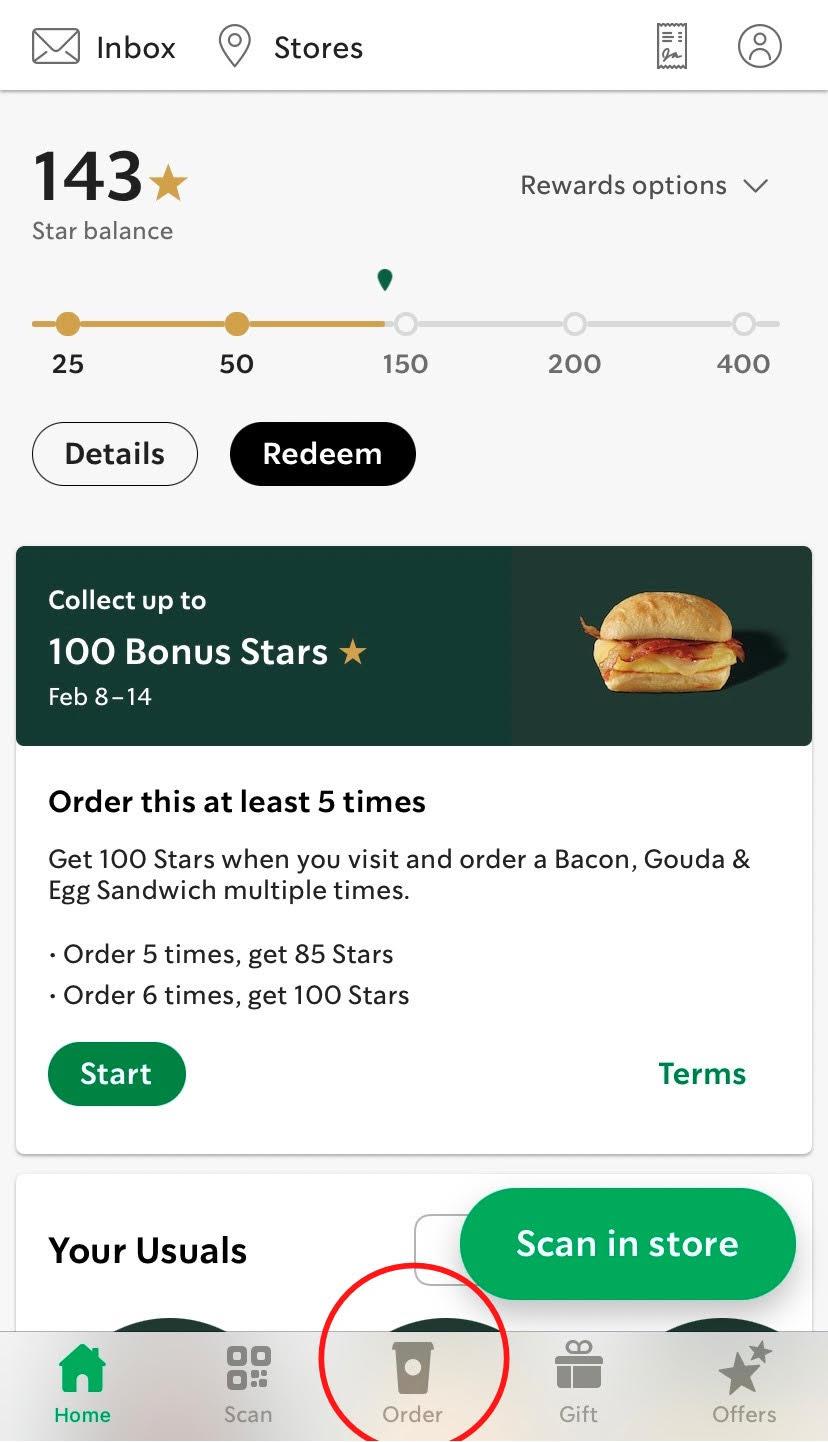This screenshot has width=828, height=1442.
Task: Tap the Details button
Action: [x=115, y=454]
